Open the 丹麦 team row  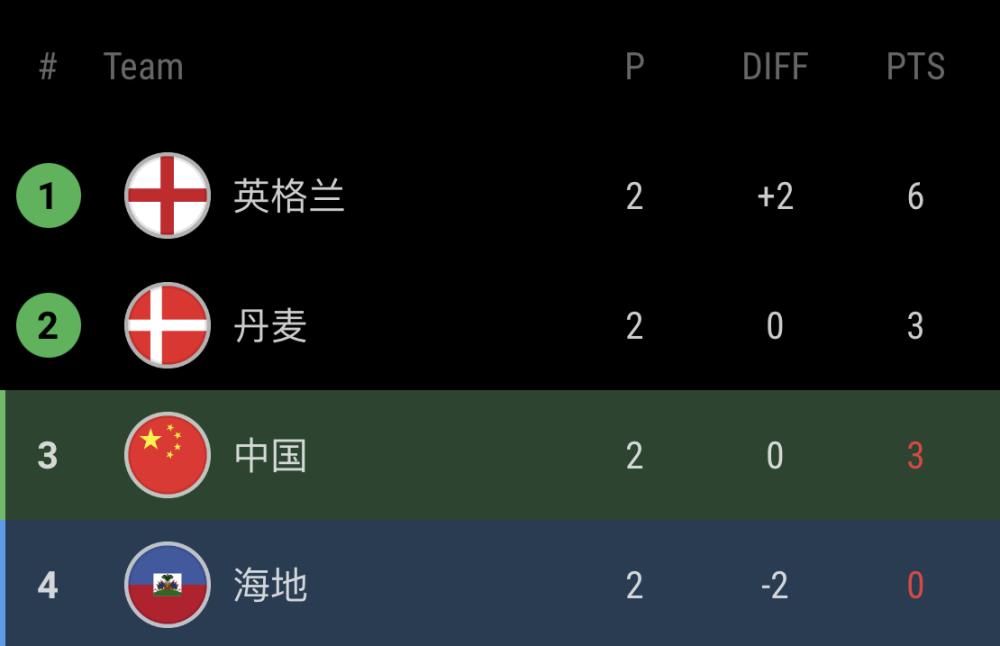pyautogui.click(x=270, y=326)
